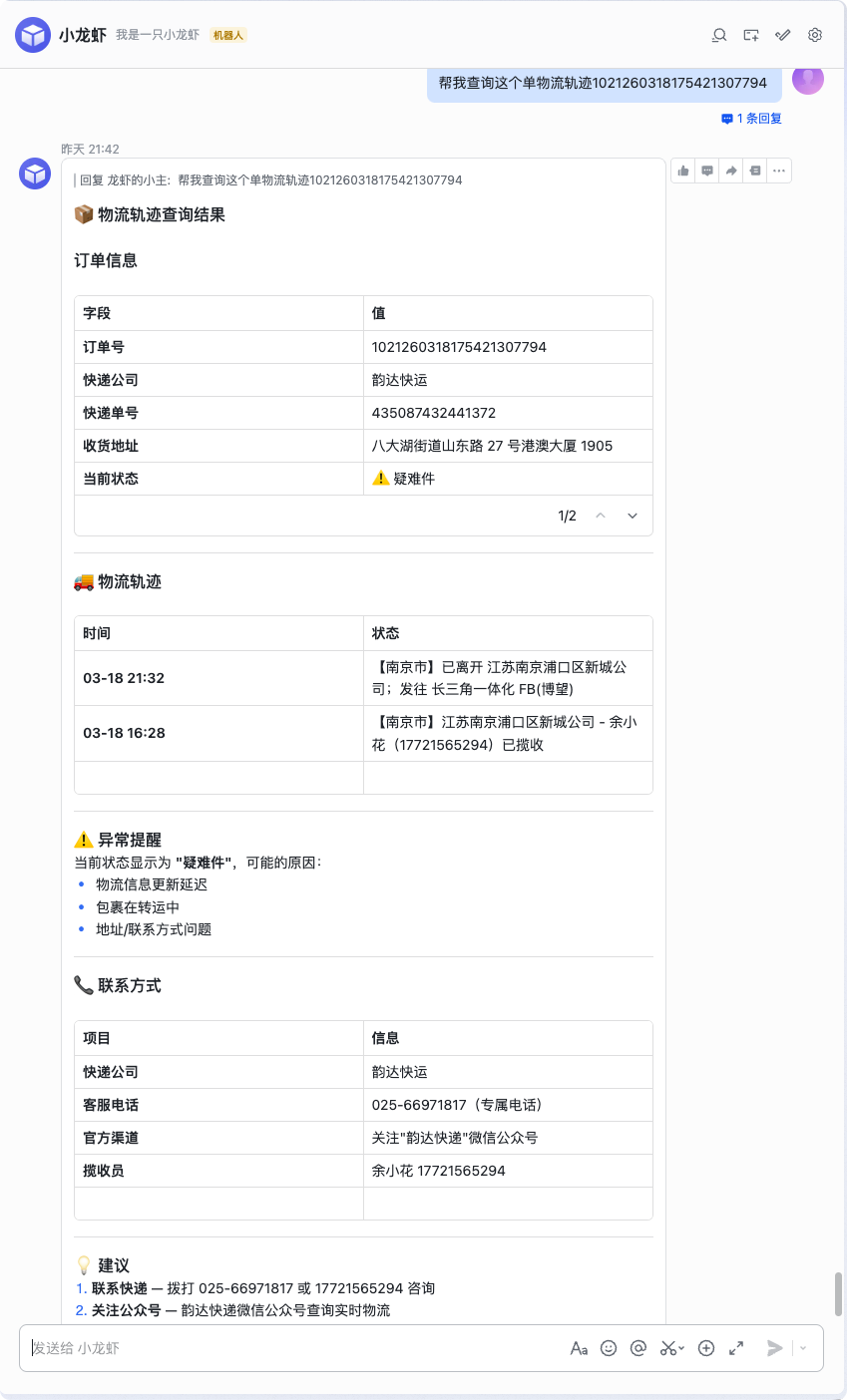Open the tasks checkmark icon in header

coord(783,35)
